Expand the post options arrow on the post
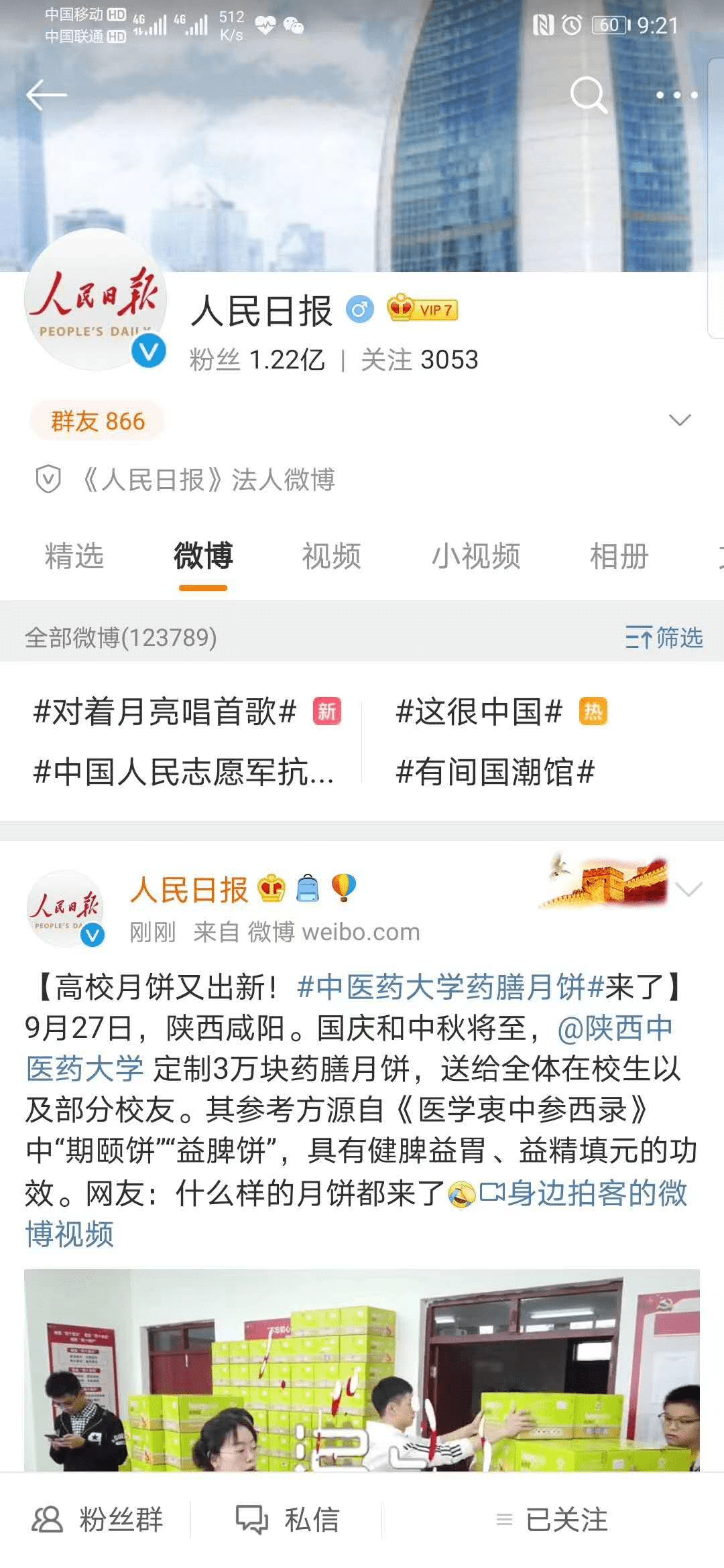Screen dimensions: 724x1568 pyautogui.click(x=688, y=889)
